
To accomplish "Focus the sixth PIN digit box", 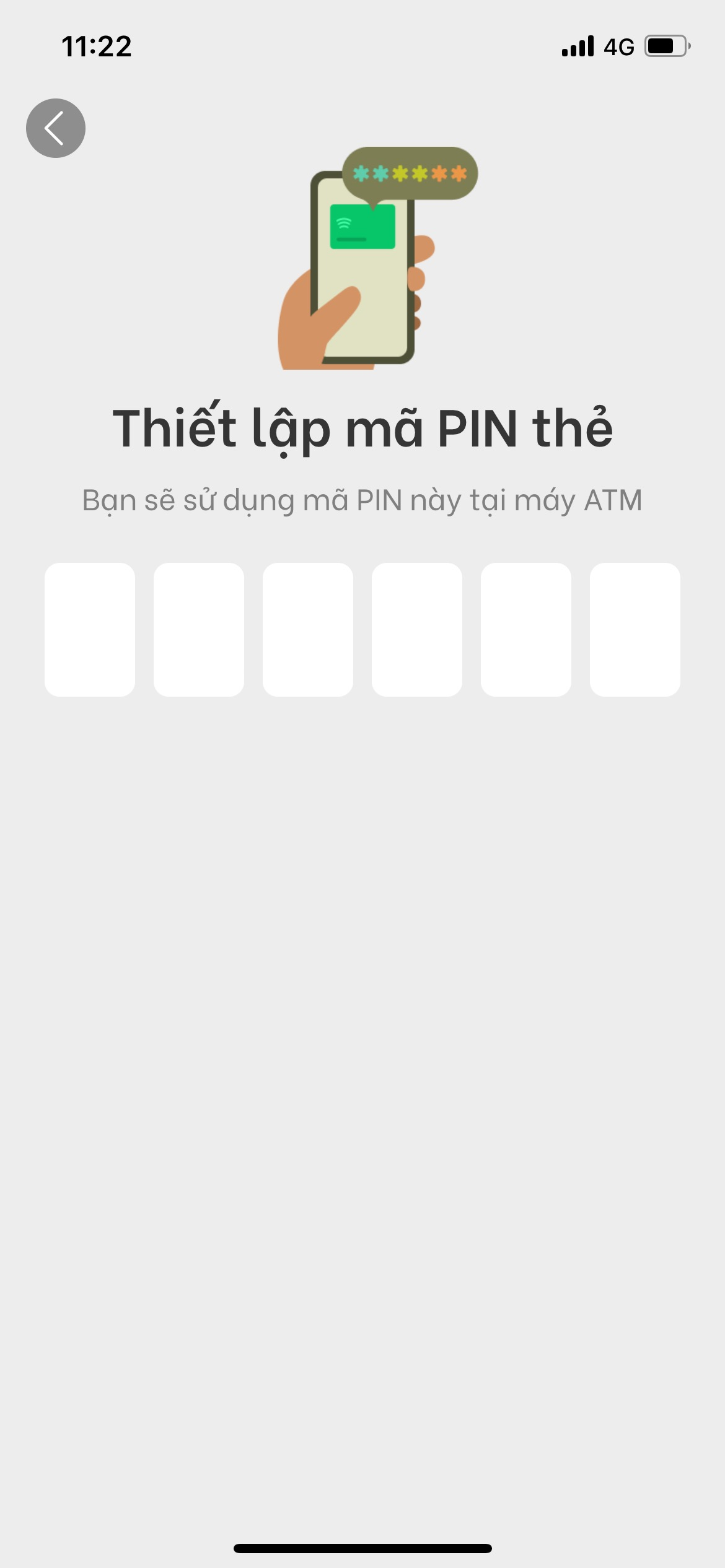I will tap(635, 629).
